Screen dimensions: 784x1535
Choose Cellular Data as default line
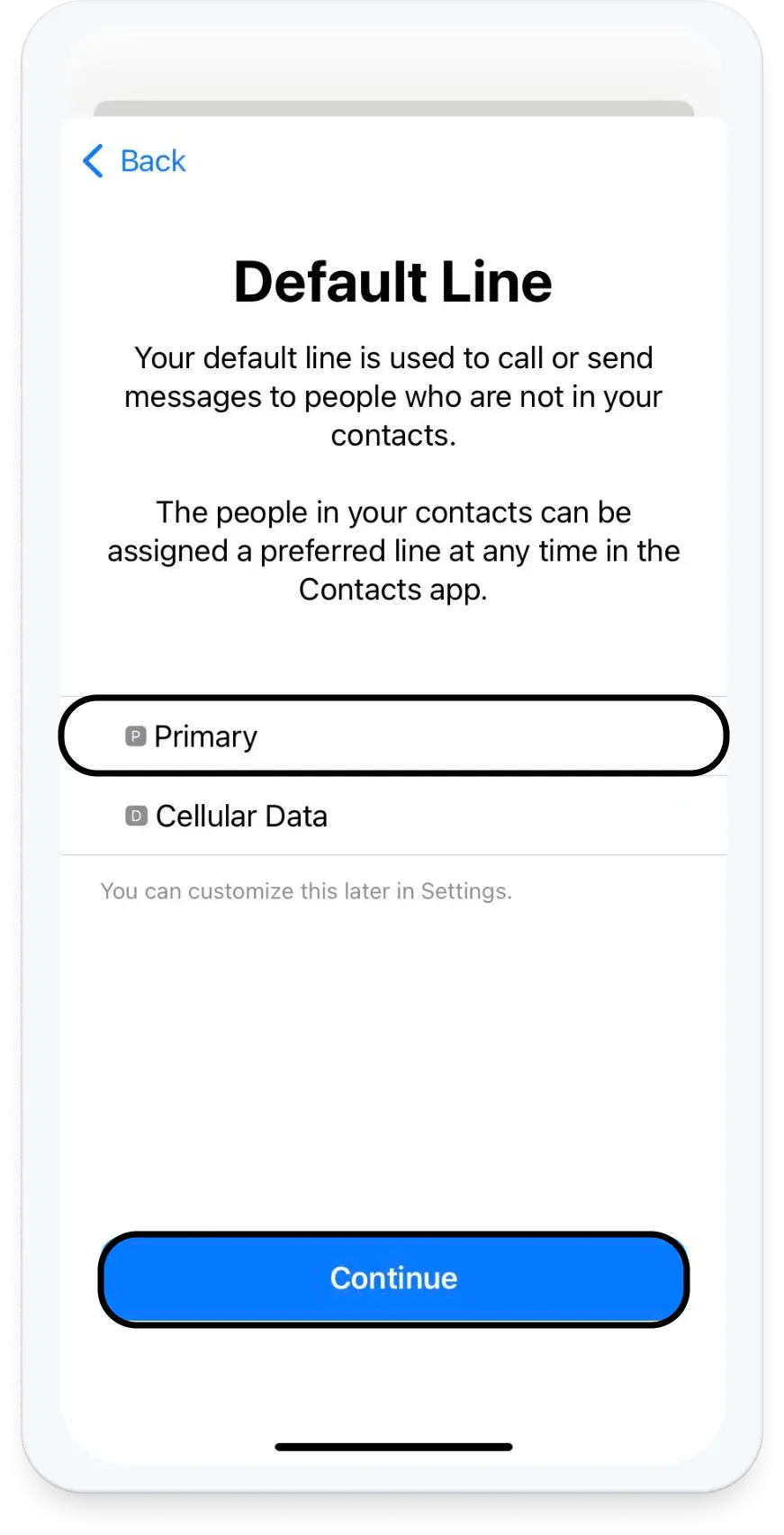[392, 816]
